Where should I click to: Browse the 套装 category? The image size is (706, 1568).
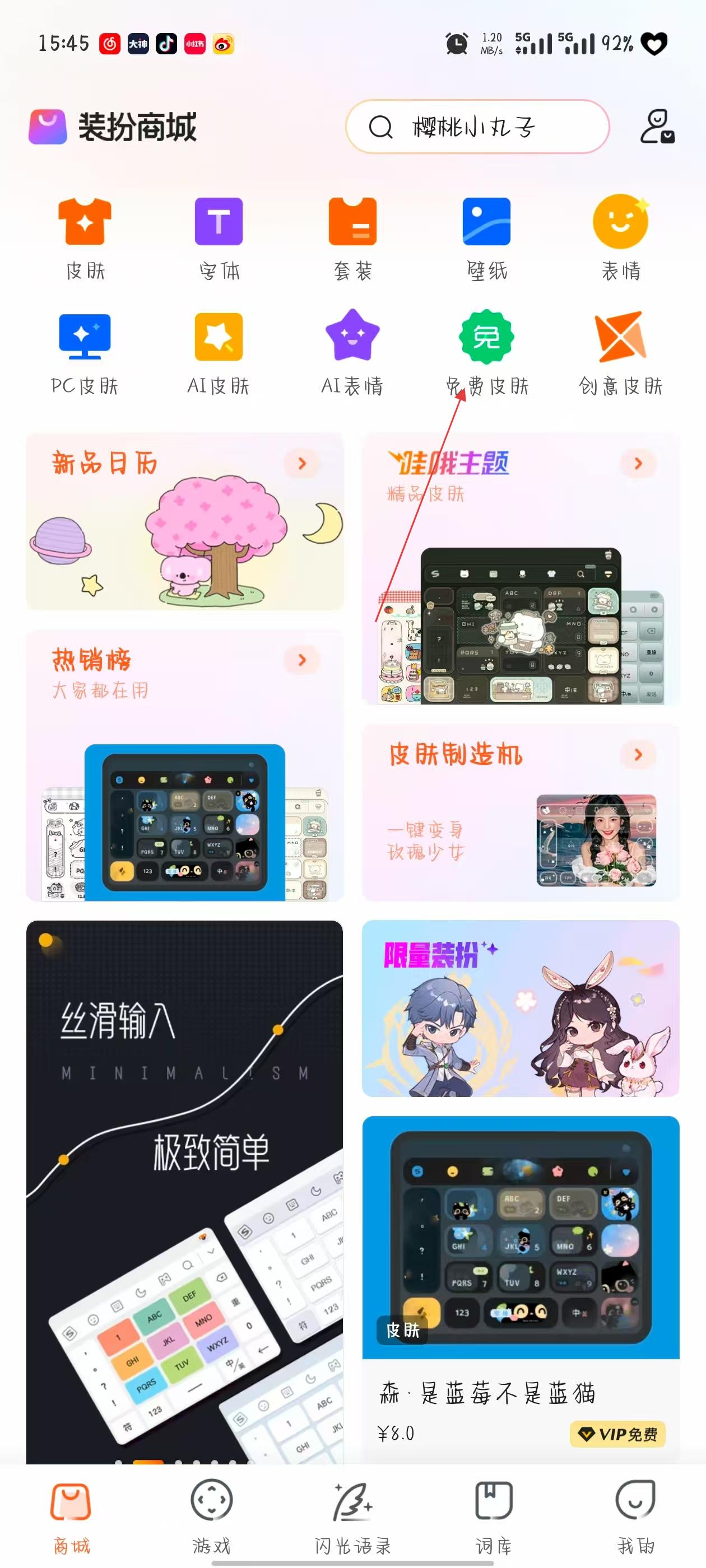(352, 239)
